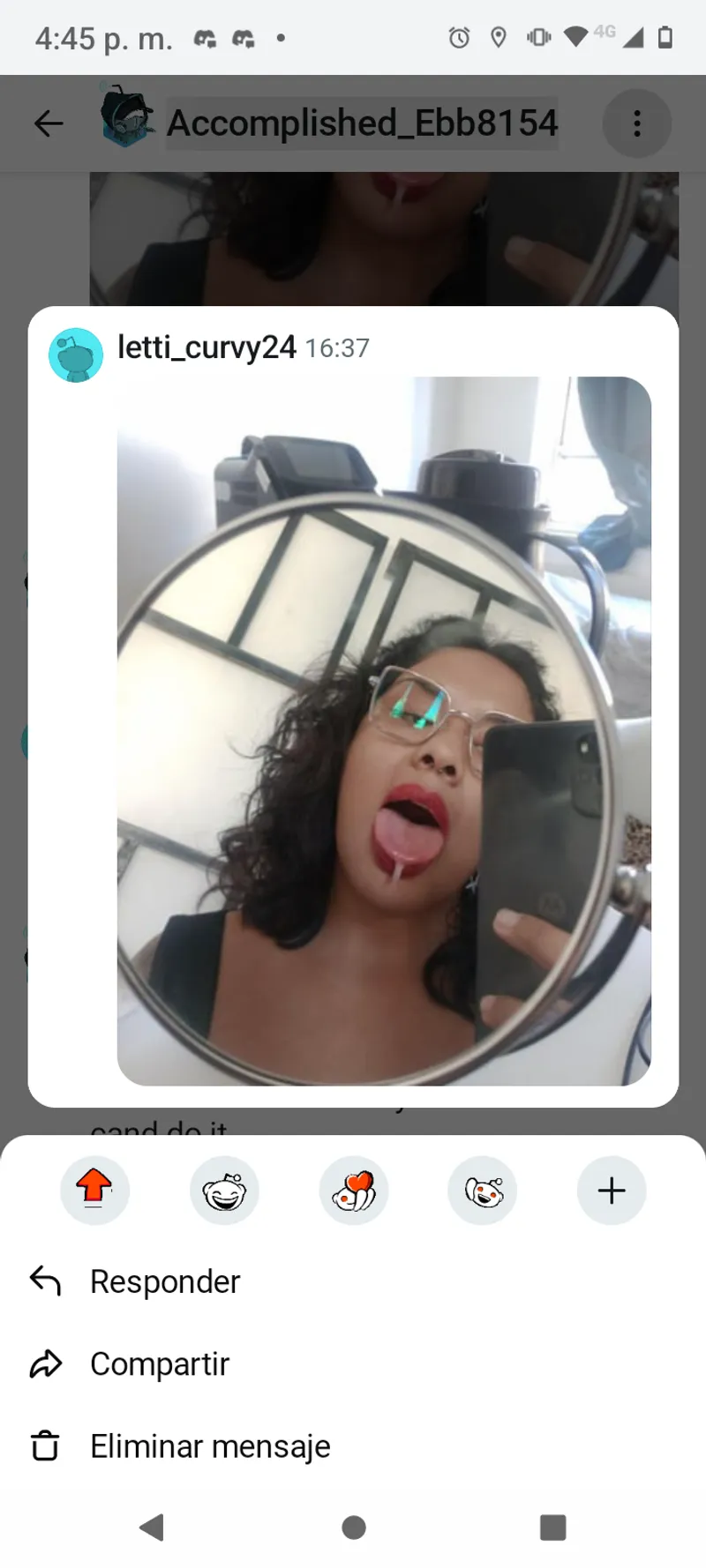Viewport: 706px width, 1568px height.
Task: React with the upvote arrow emoji
Action: (x=94, y=1190)
